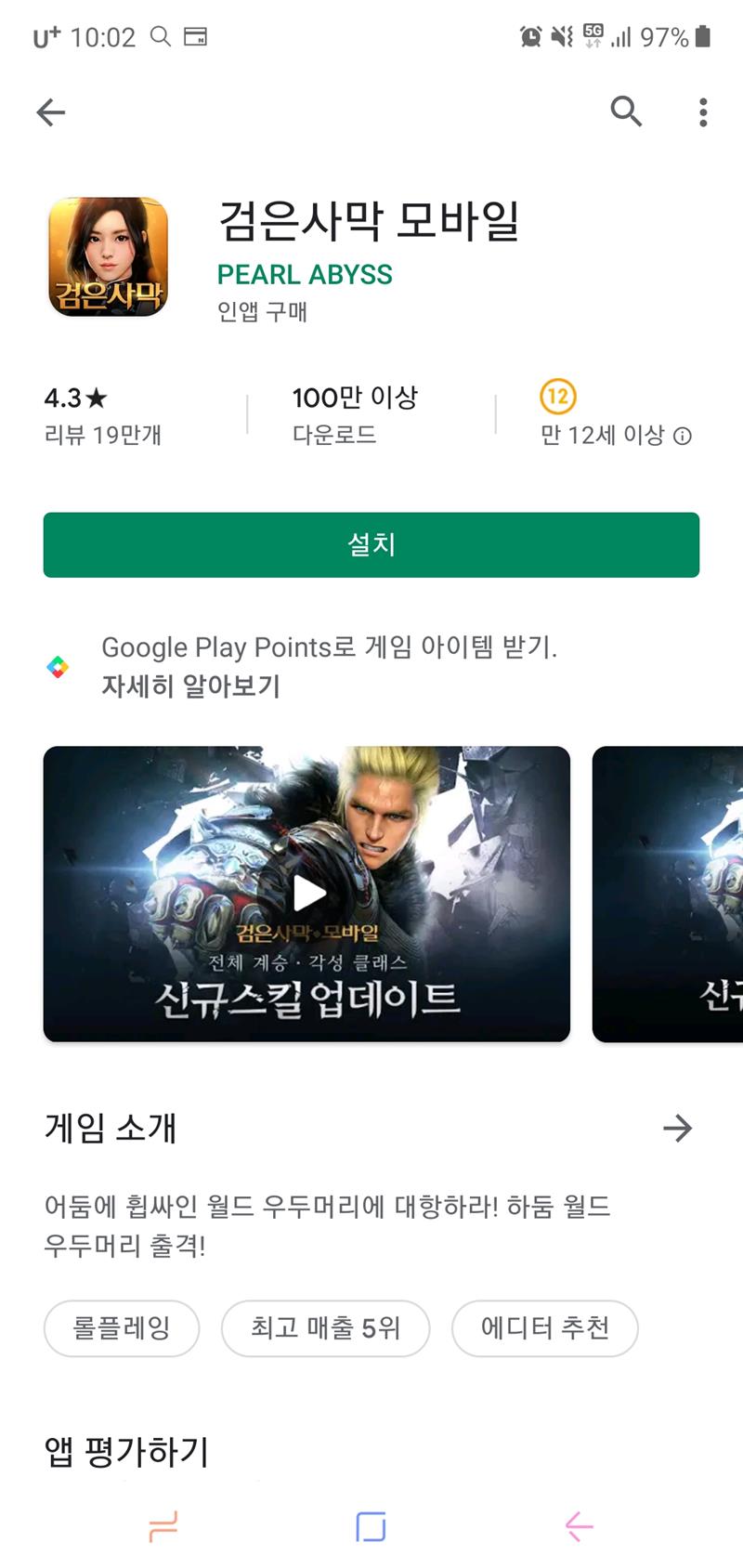Tap the system home button
743x1568 pixels.
click(371, 1526)
